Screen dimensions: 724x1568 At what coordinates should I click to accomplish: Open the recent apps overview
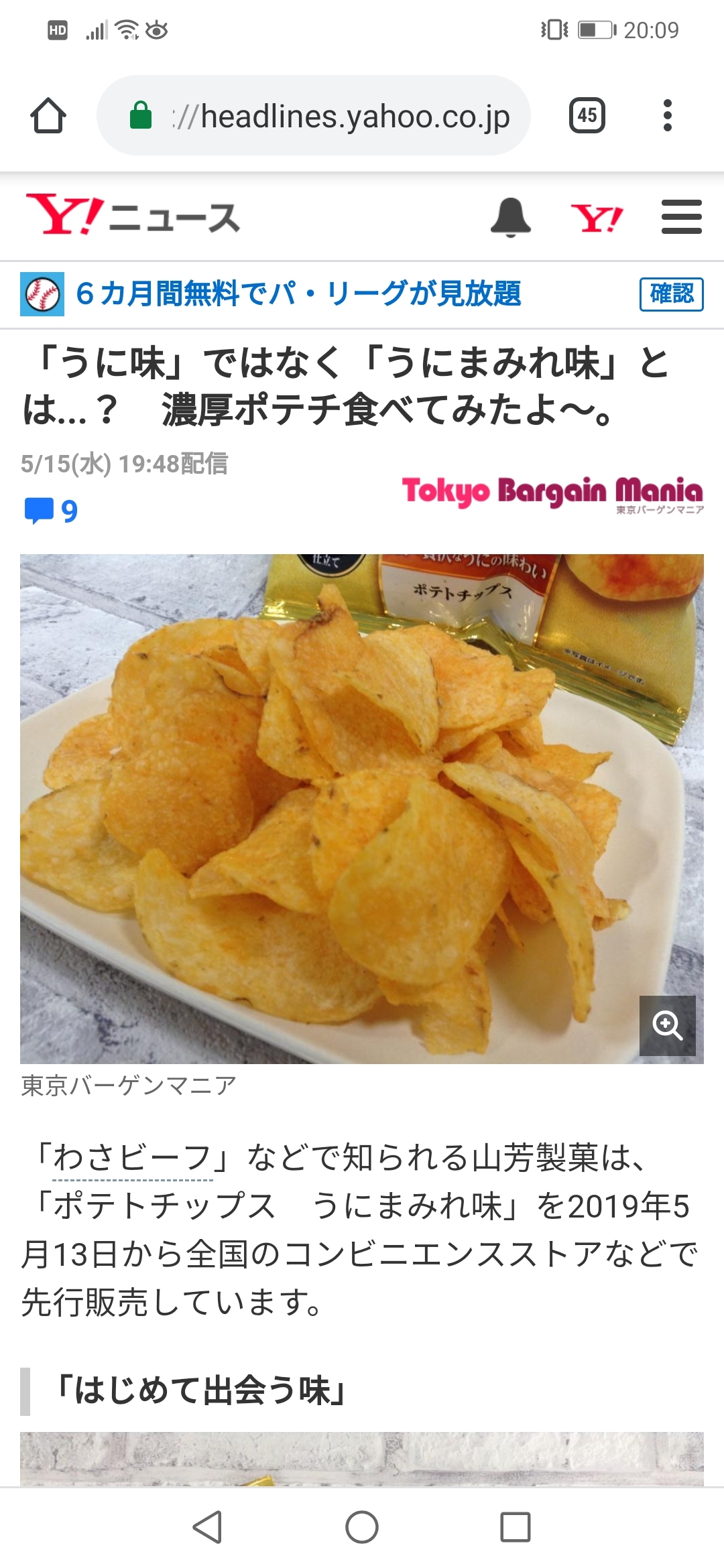pyautogui.click(x=515, y=1528)
